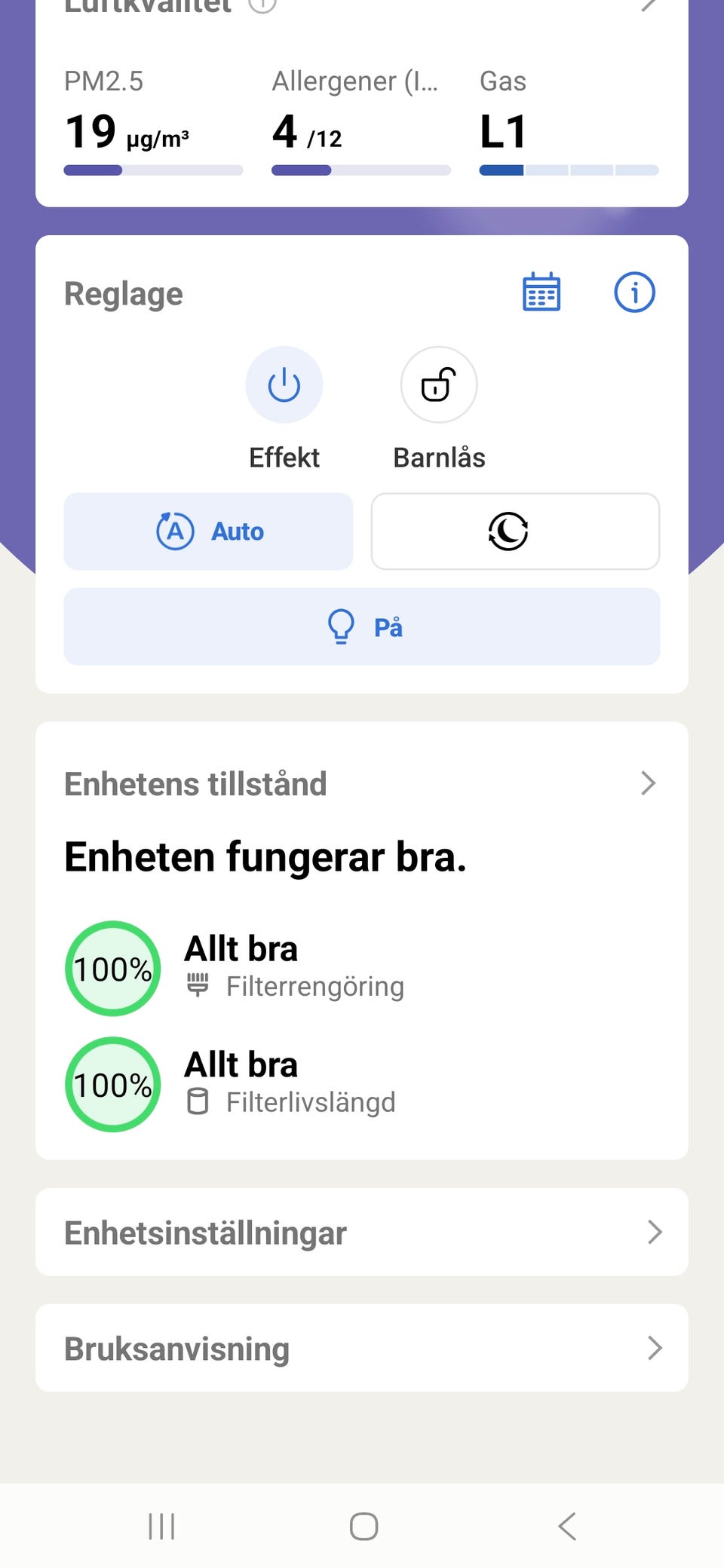Tap the Filterrengöring brush icon
The height and width of the screenshot is (1568, 724).
coord(198,985)
